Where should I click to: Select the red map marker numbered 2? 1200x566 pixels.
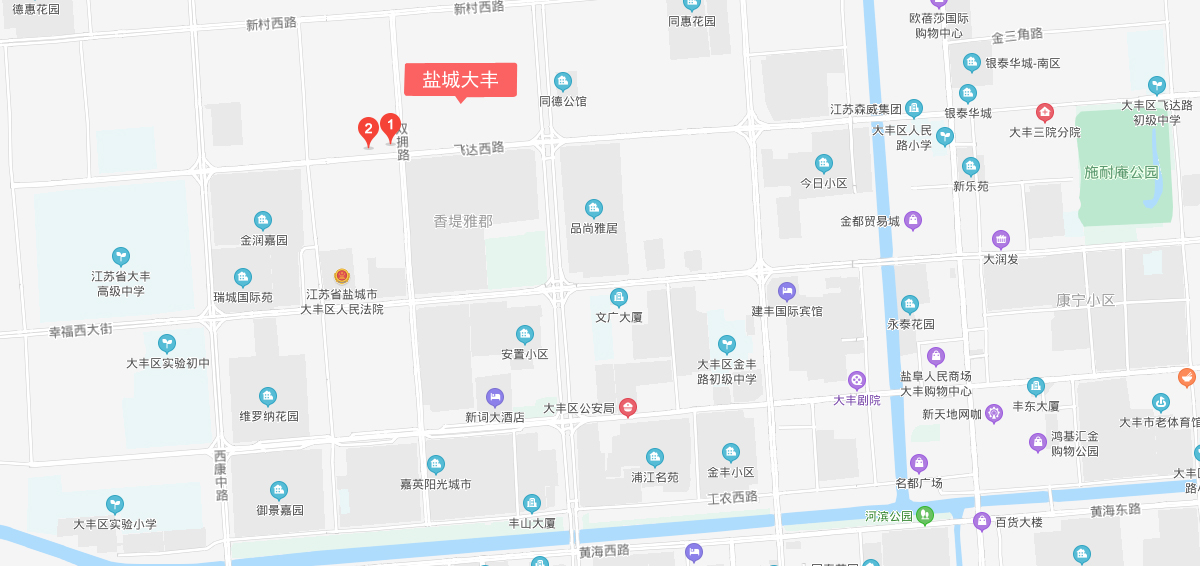(368, 129)
